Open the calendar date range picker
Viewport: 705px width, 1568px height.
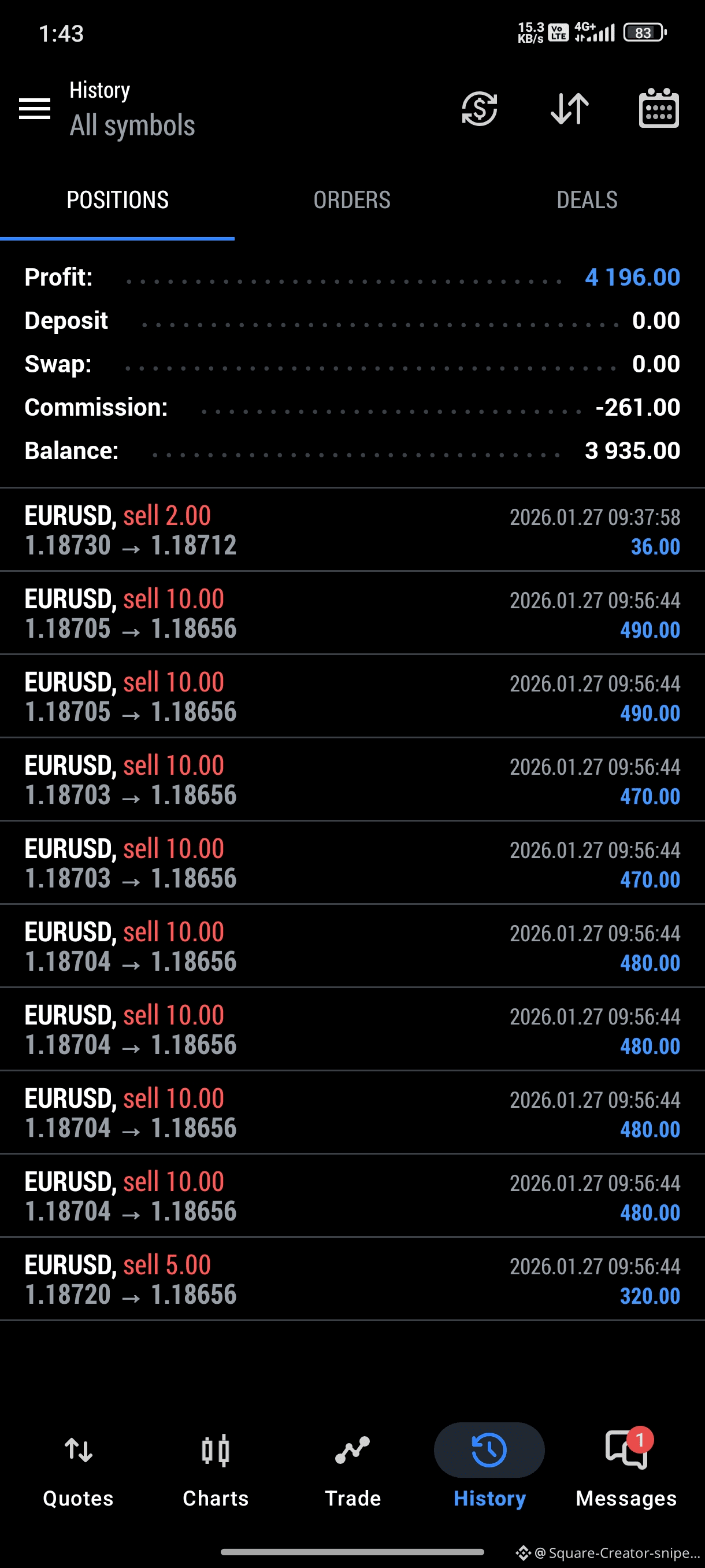659,109
